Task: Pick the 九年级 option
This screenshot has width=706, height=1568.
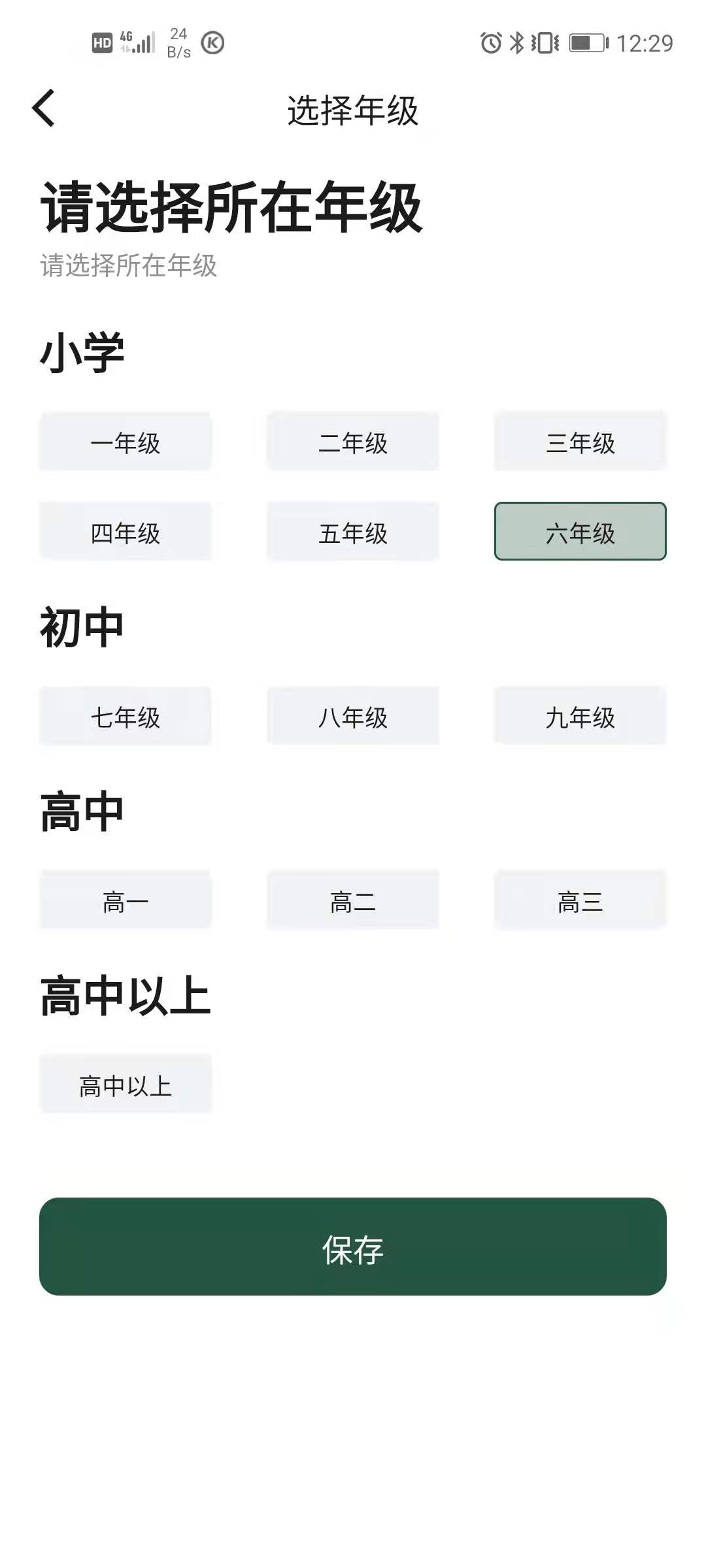Action: [x=580, y=715]
